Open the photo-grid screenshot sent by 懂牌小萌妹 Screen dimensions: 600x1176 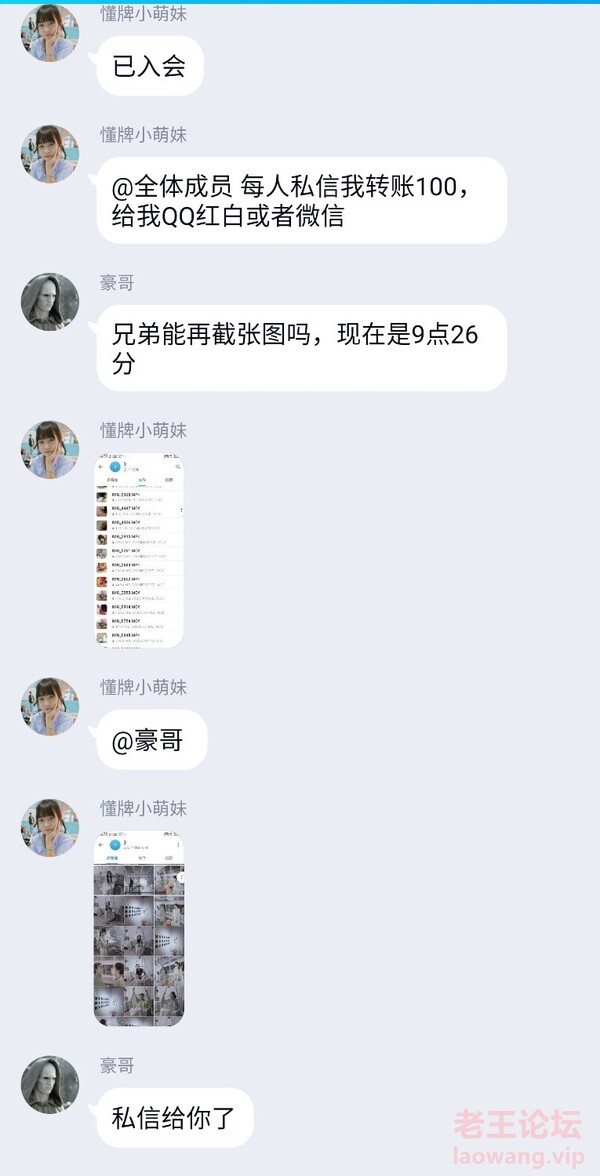point(139,928)
